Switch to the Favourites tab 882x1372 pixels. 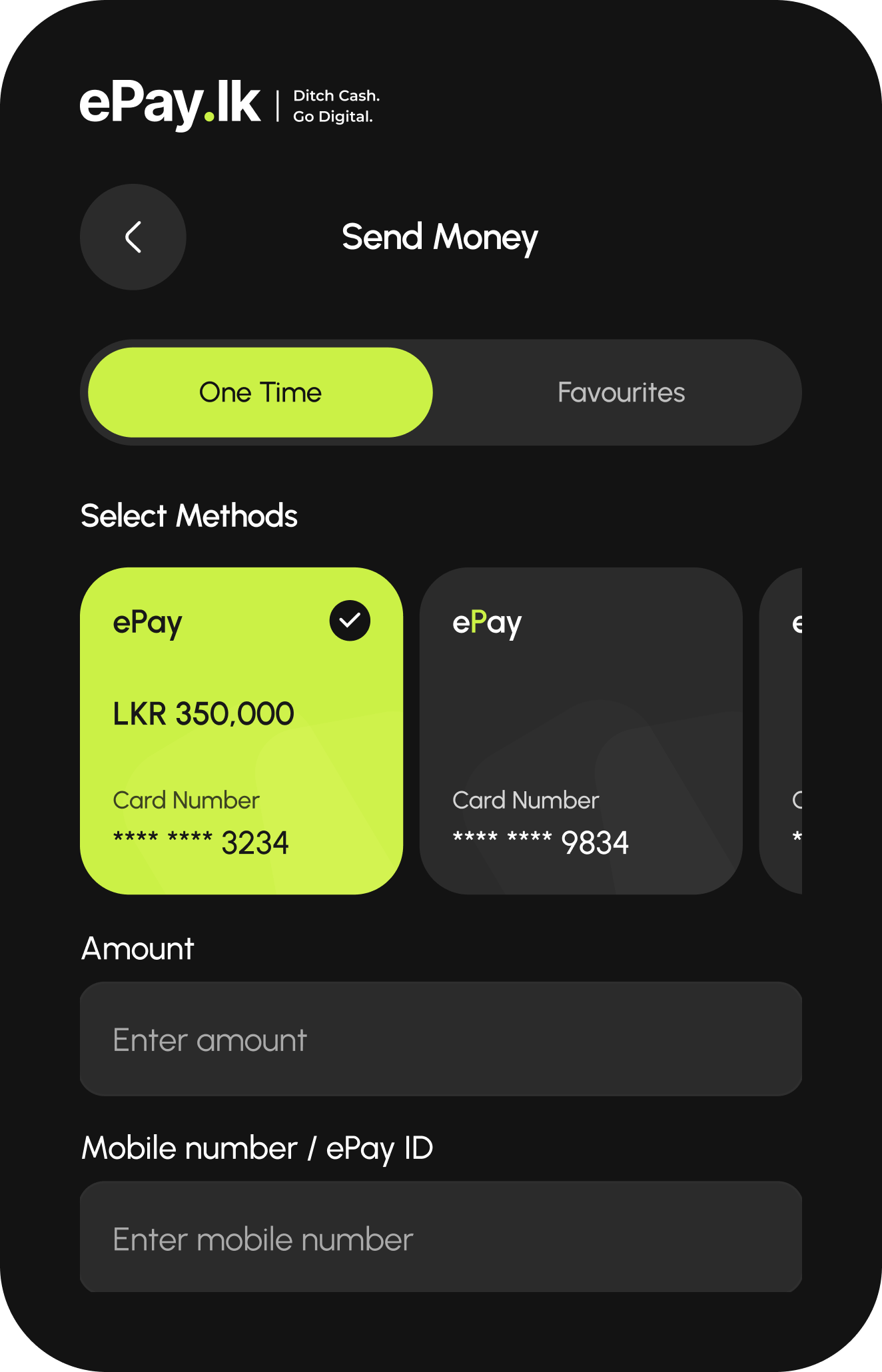point(620,392)
